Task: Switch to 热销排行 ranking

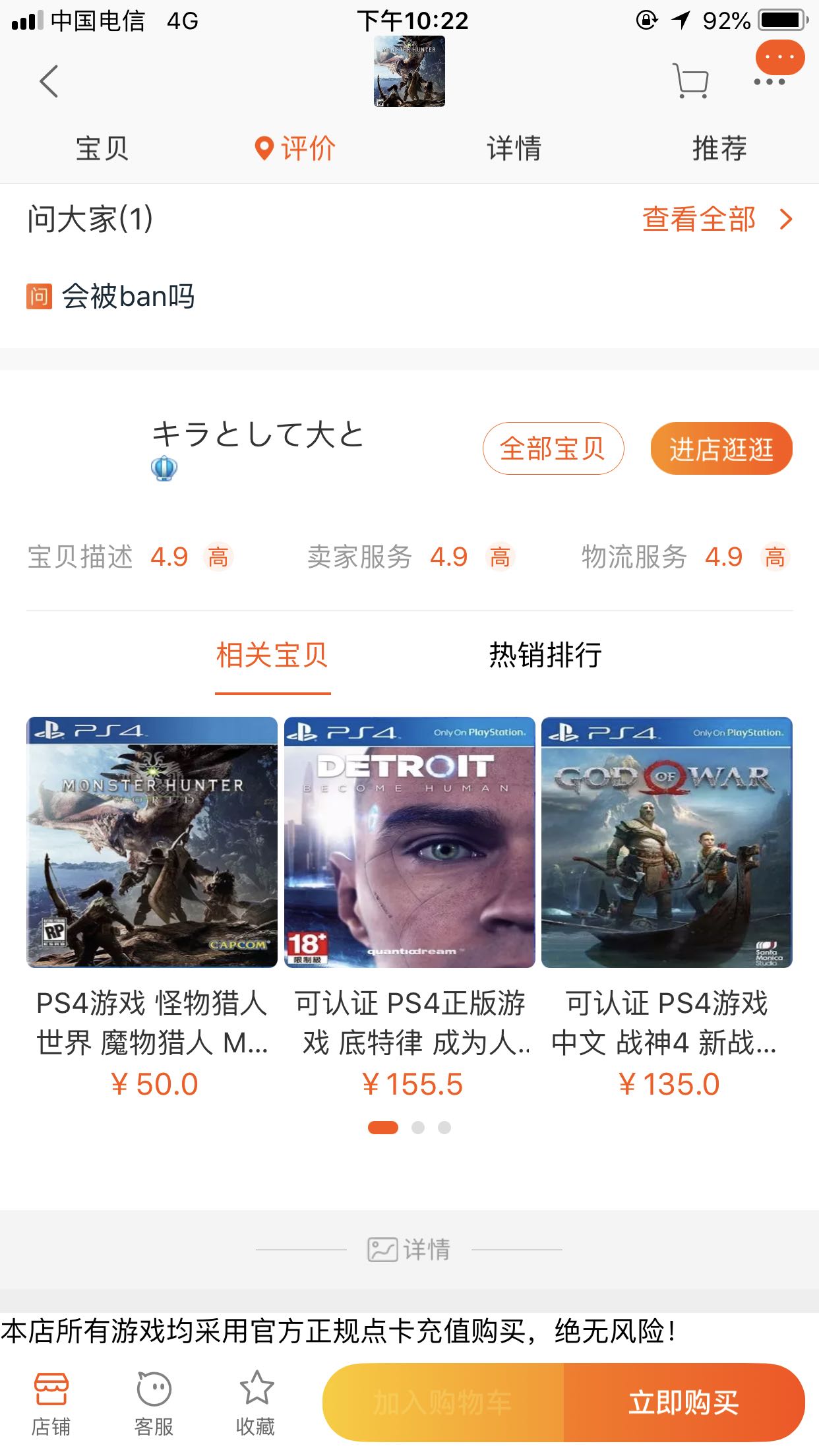Action: pyautogui.click(x=545, y=655)
